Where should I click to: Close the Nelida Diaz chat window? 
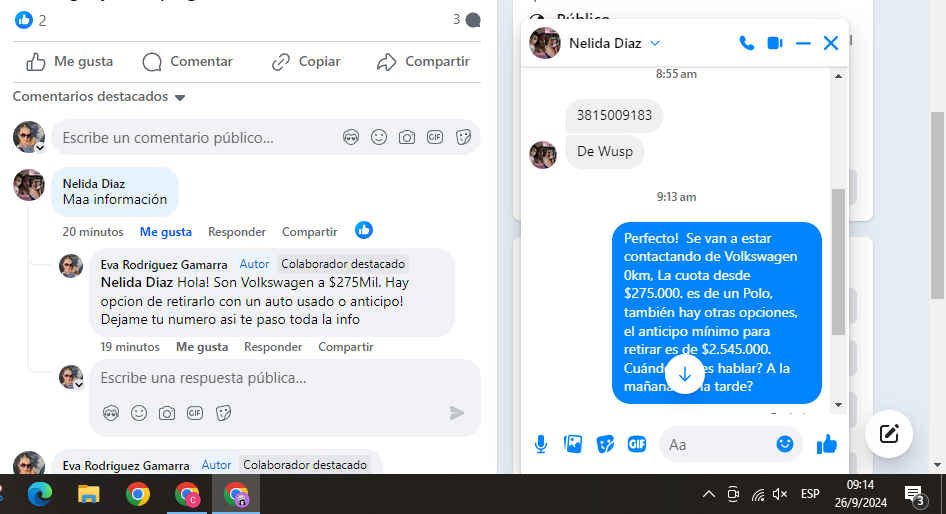(831, 43)
